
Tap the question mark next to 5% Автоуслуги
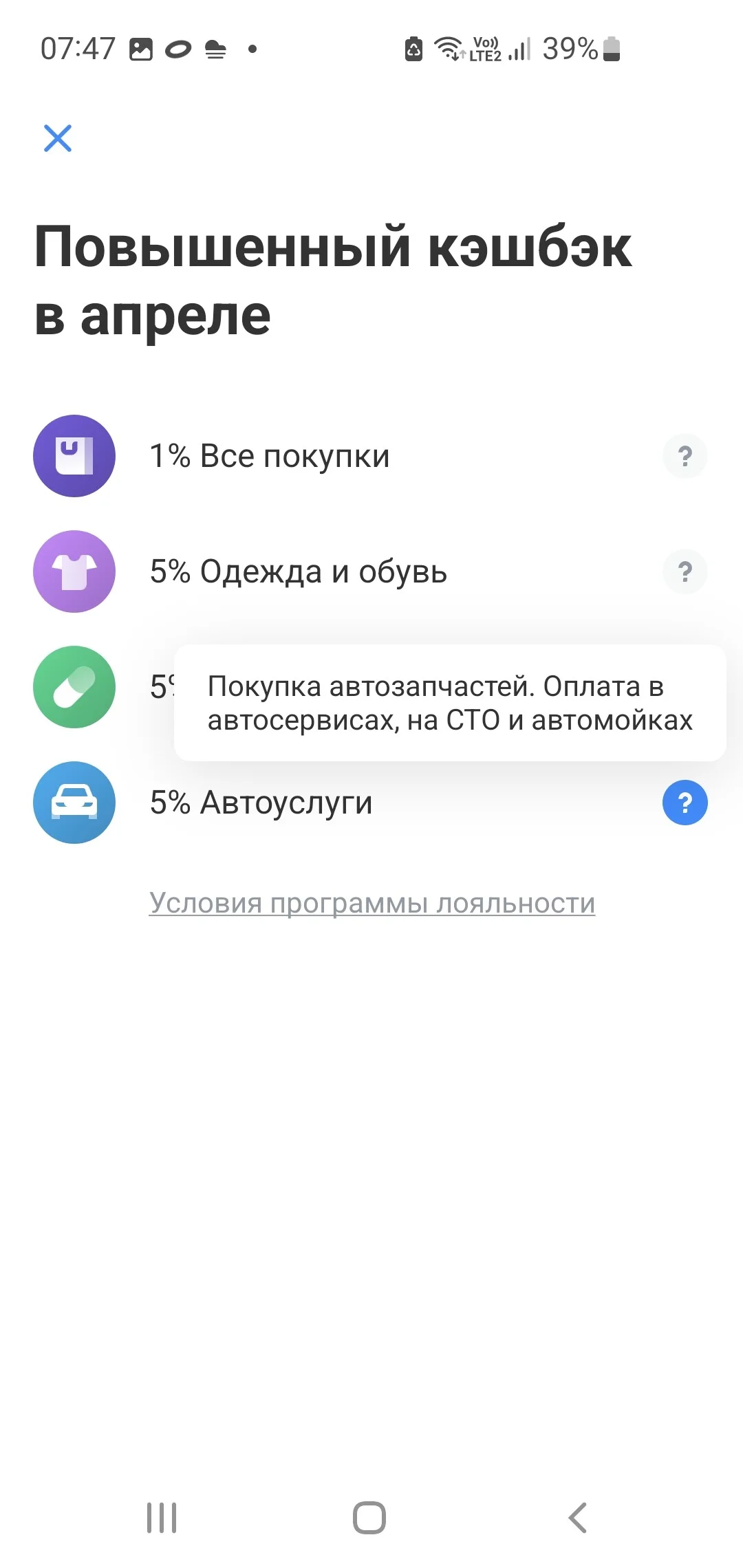click(x=685, y=803)
